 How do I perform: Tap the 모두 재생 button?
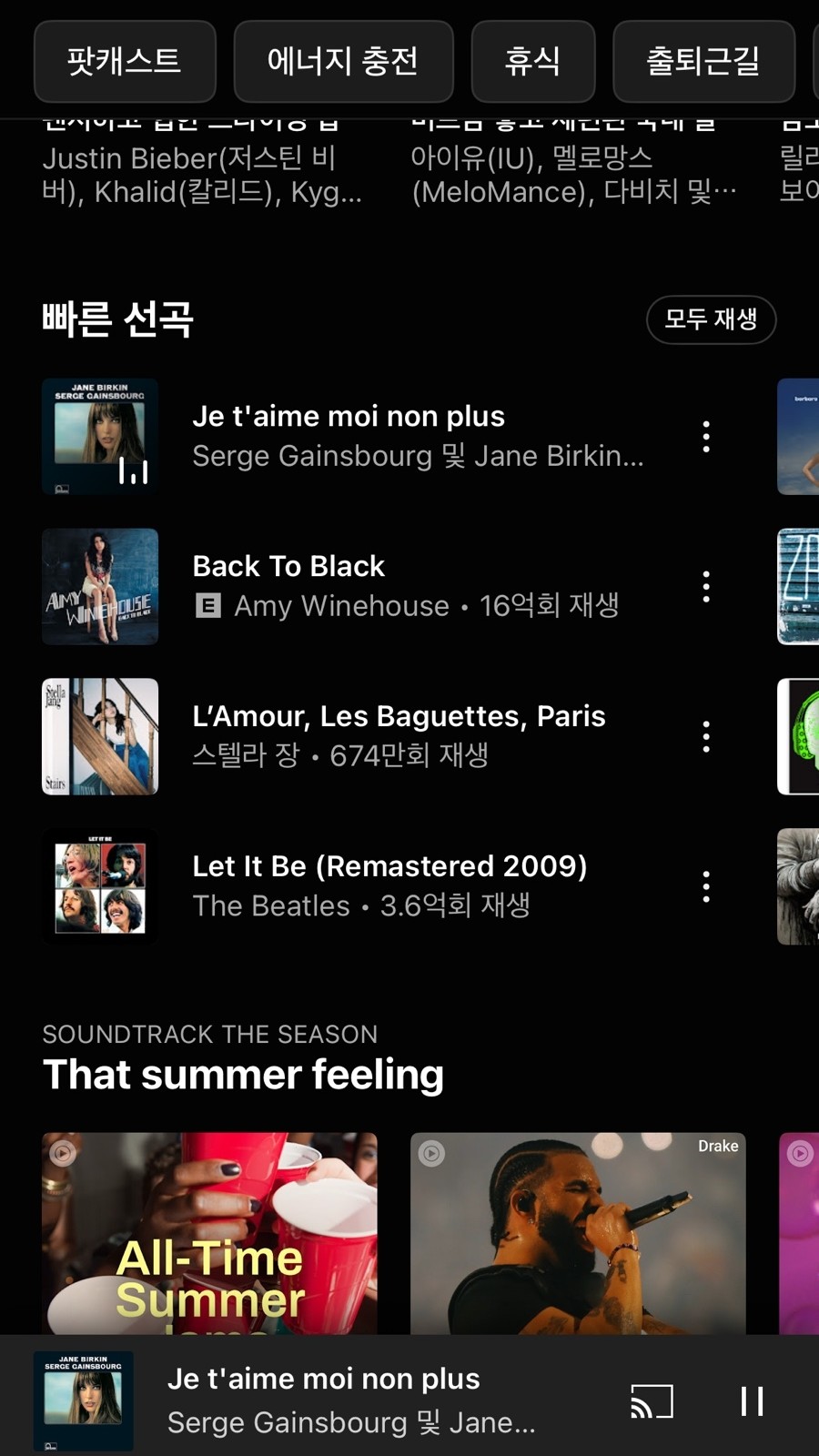(711, 319)
